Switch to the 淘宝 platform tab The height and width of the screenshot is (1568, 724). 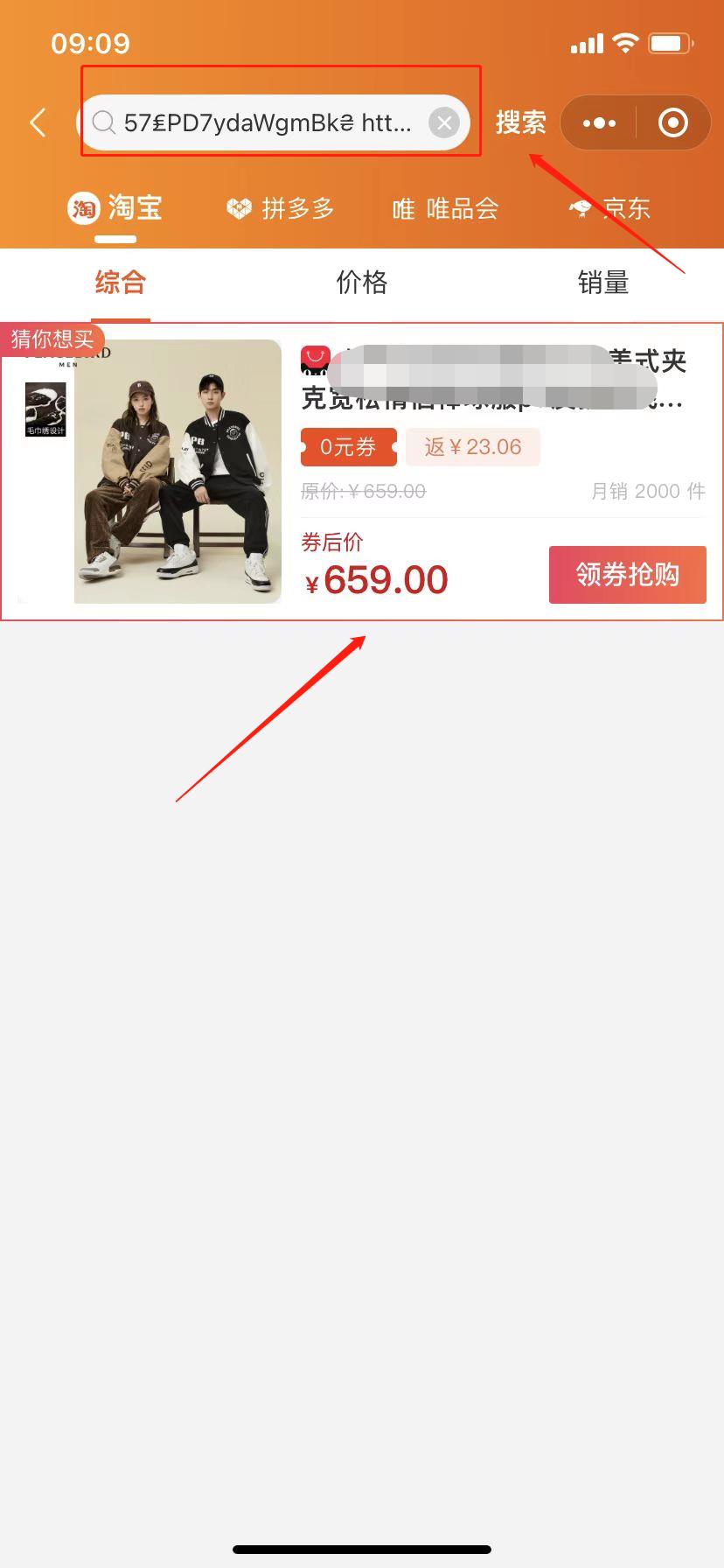[115, 208]
